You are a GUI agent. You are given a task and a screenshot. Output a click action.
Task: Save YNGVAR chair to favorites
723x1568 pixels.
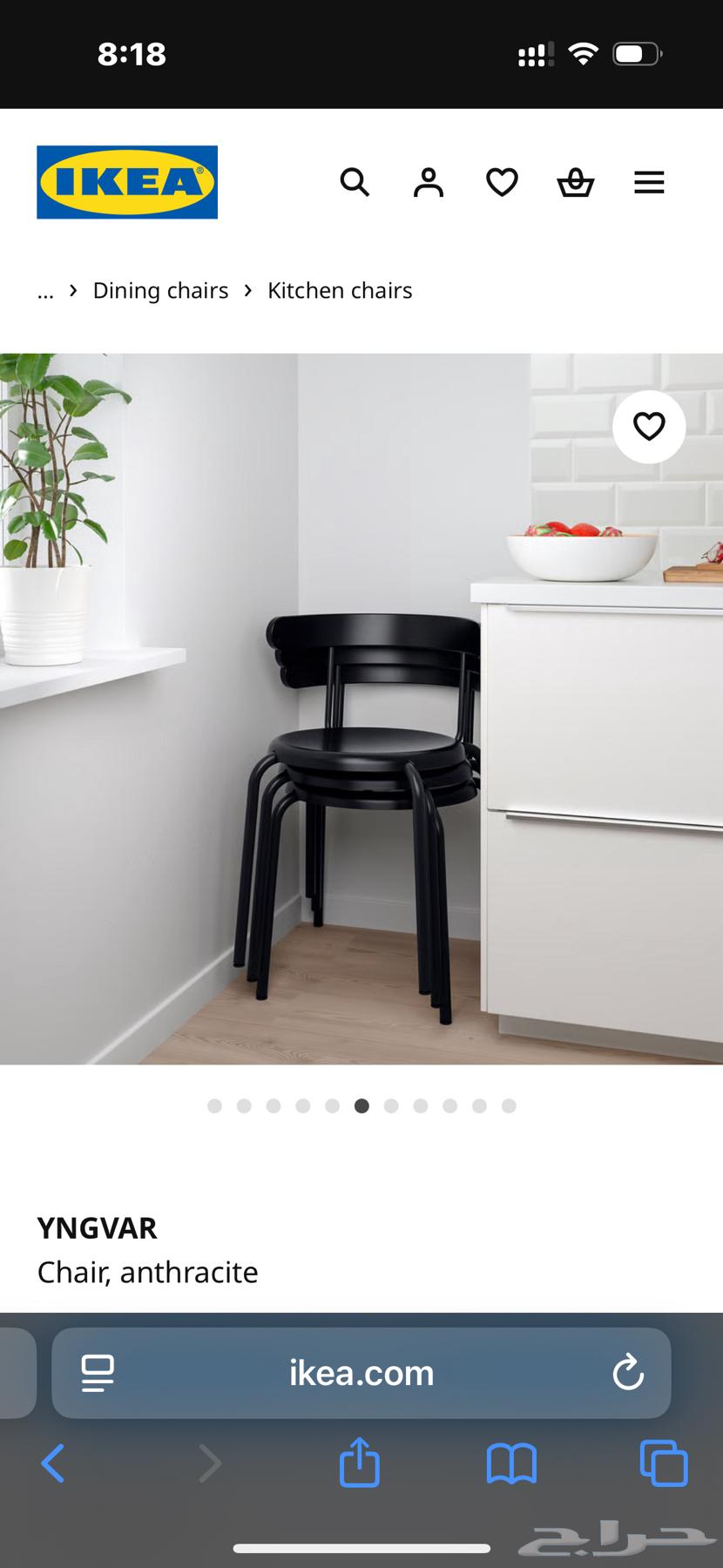pyautogui.click(x=649, y=427)
